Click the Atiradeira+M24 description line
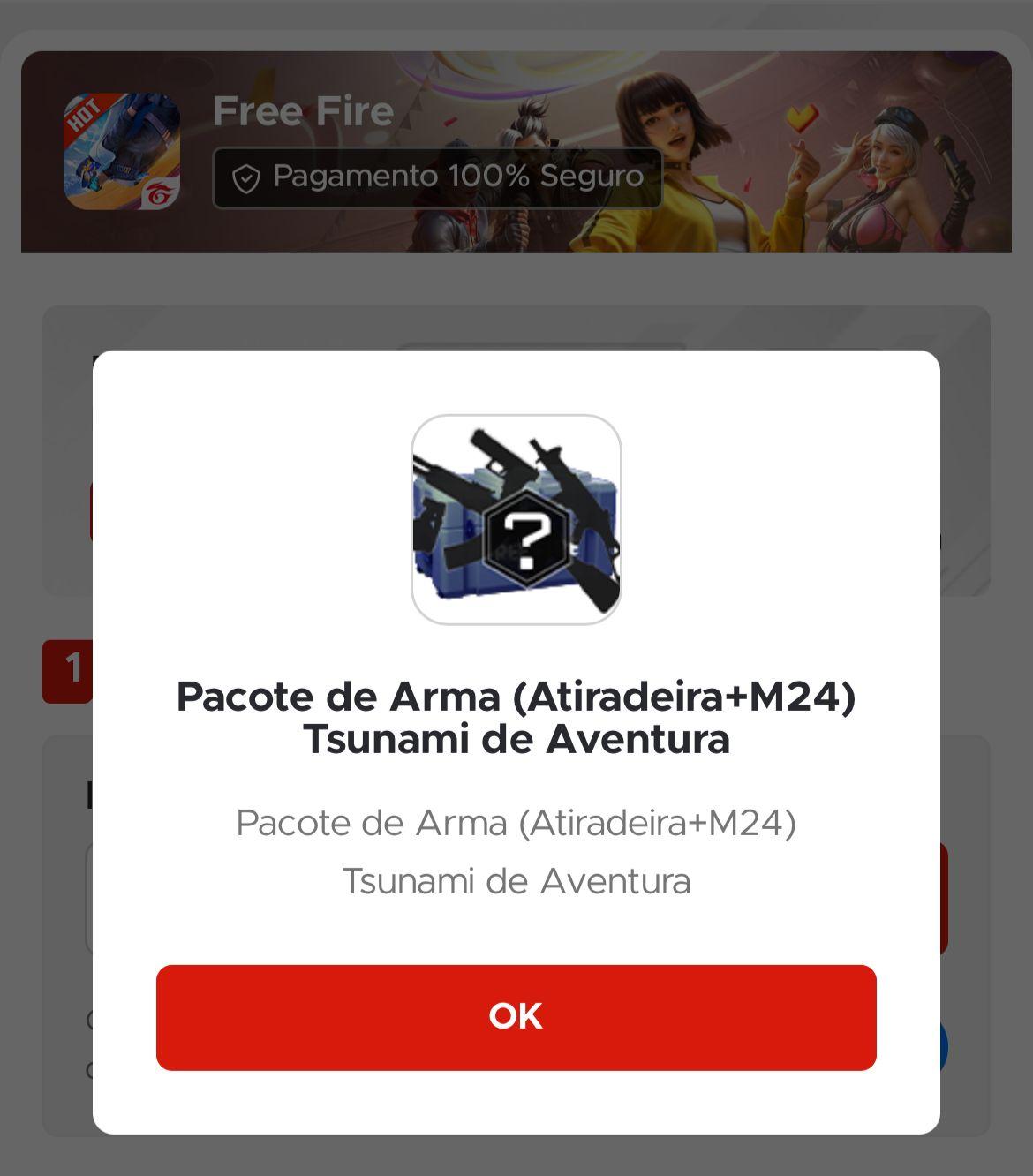Image resolution: width=1033 pixels, height=1176 pixels. click(516, 823)
